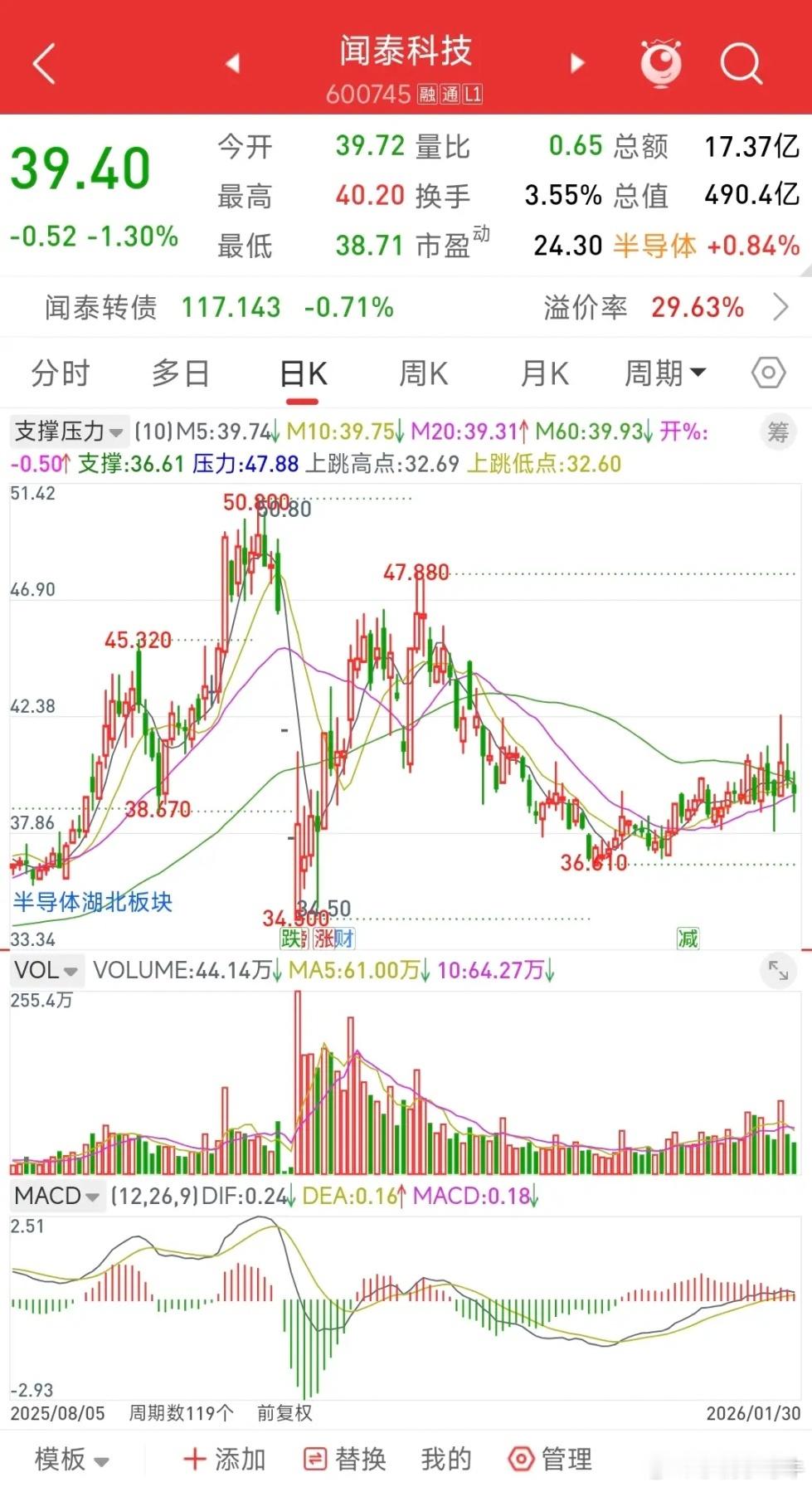Viewport: 812px width, 1487px height.
Task: Switch to the 分时 tab
Action: point(60,373)
